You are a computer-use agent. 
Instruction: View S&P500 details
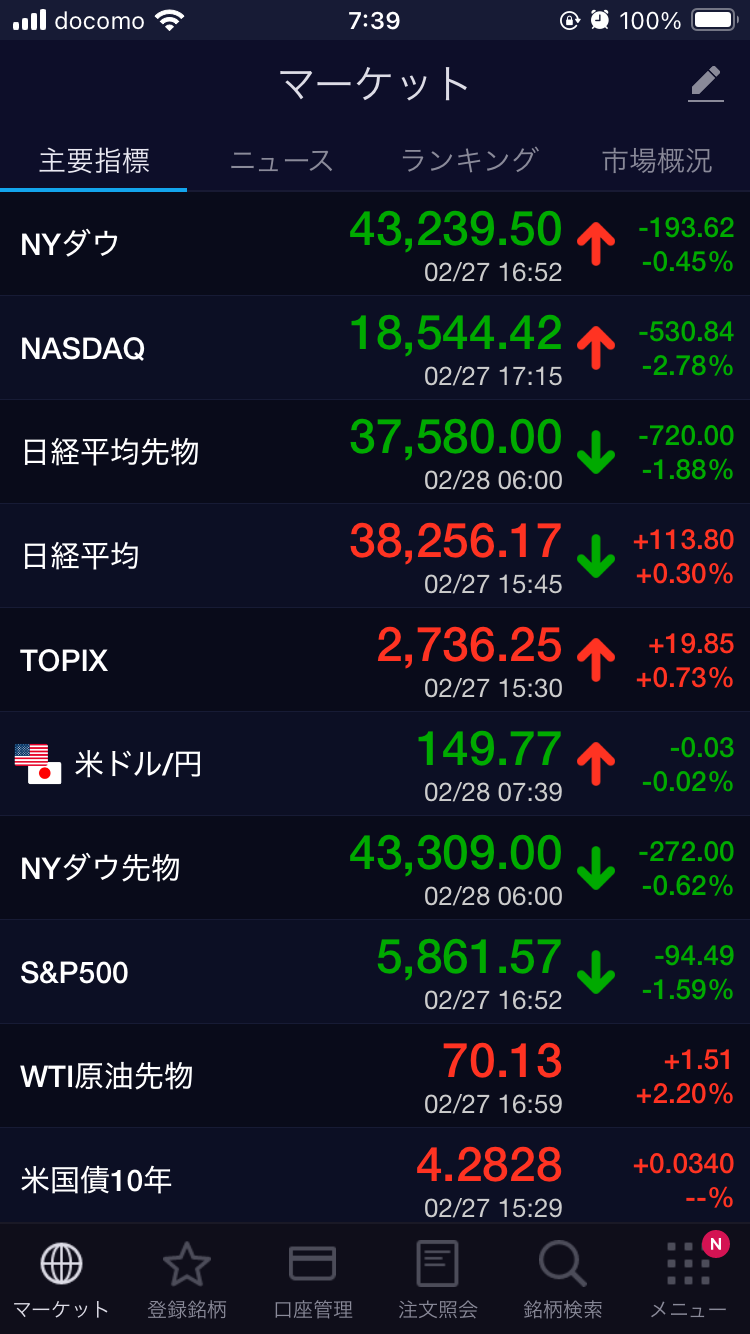tap(375, 972)
